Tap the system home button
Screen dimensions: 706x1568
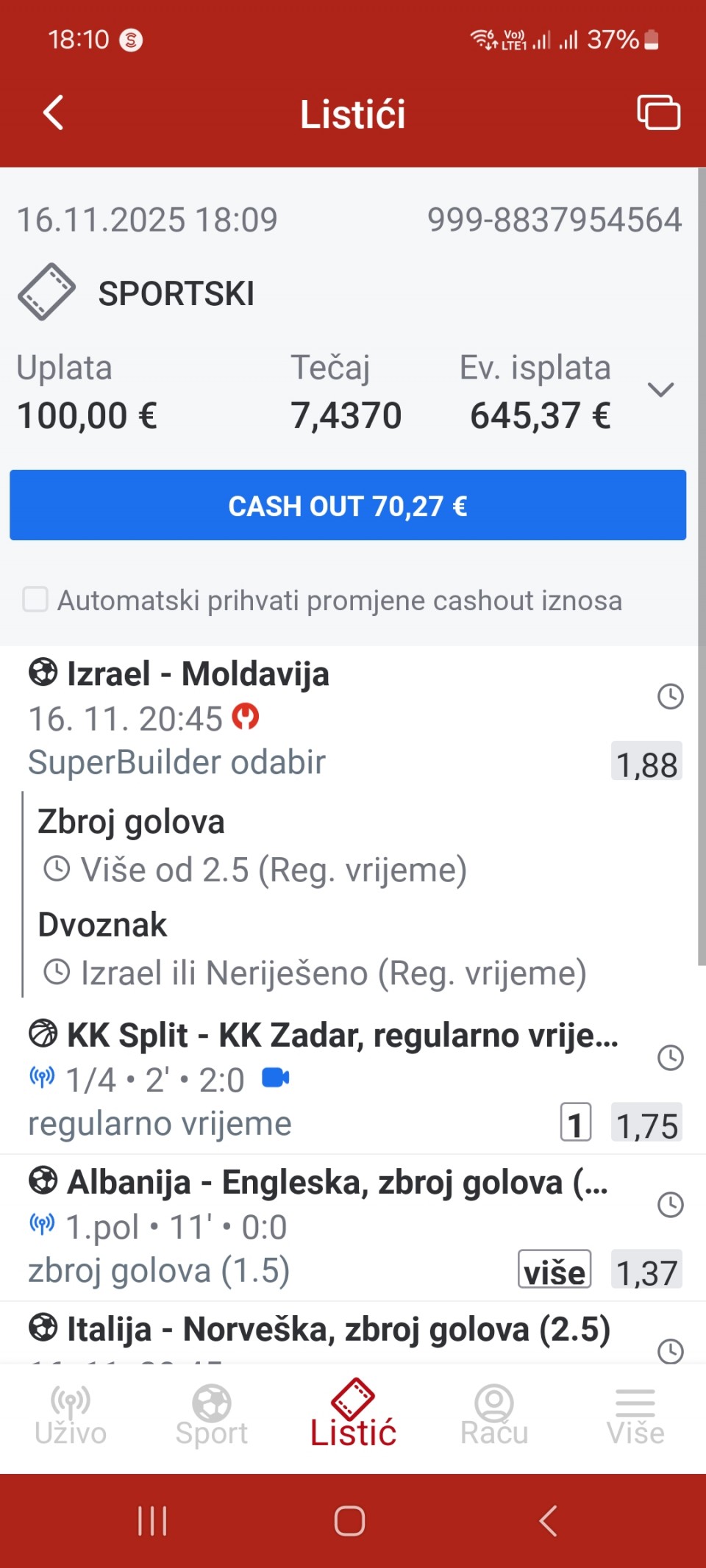(349, 1521)
